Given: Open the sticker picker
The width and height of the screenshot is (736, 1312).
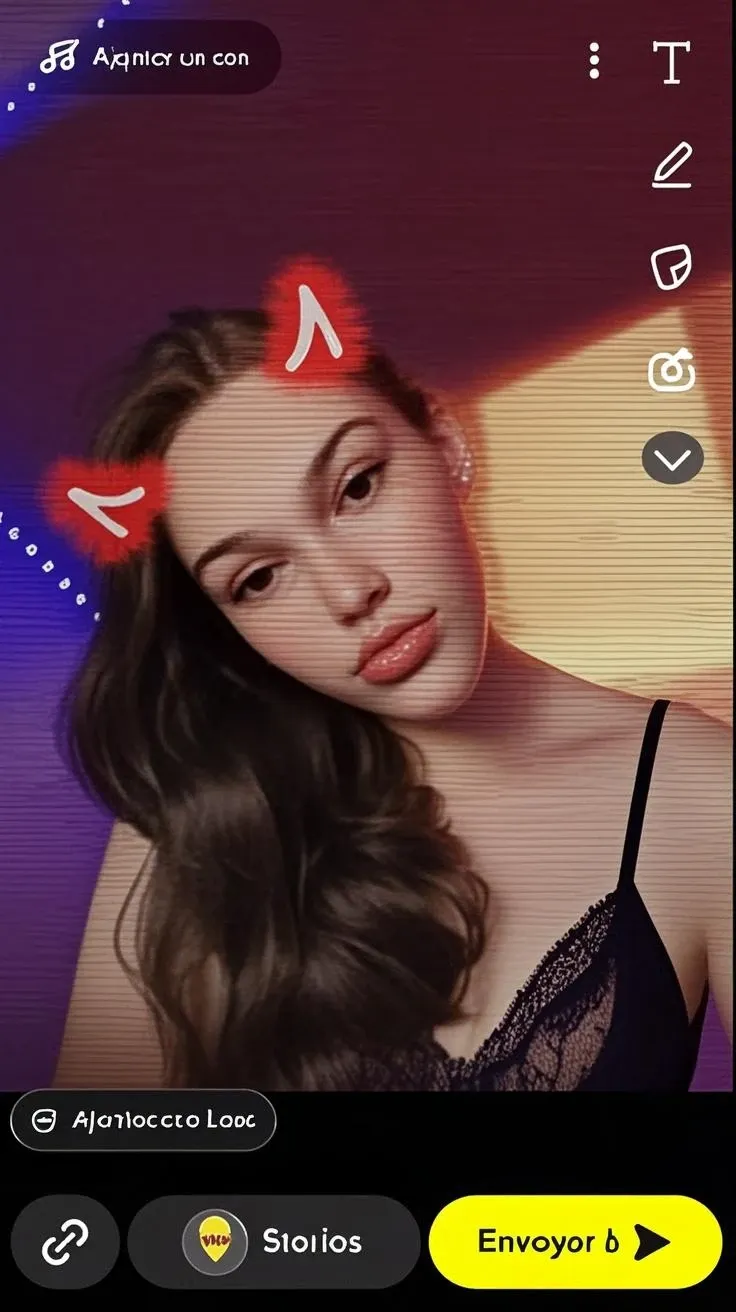Looking at the screenshot, I should tap(672, 268).
